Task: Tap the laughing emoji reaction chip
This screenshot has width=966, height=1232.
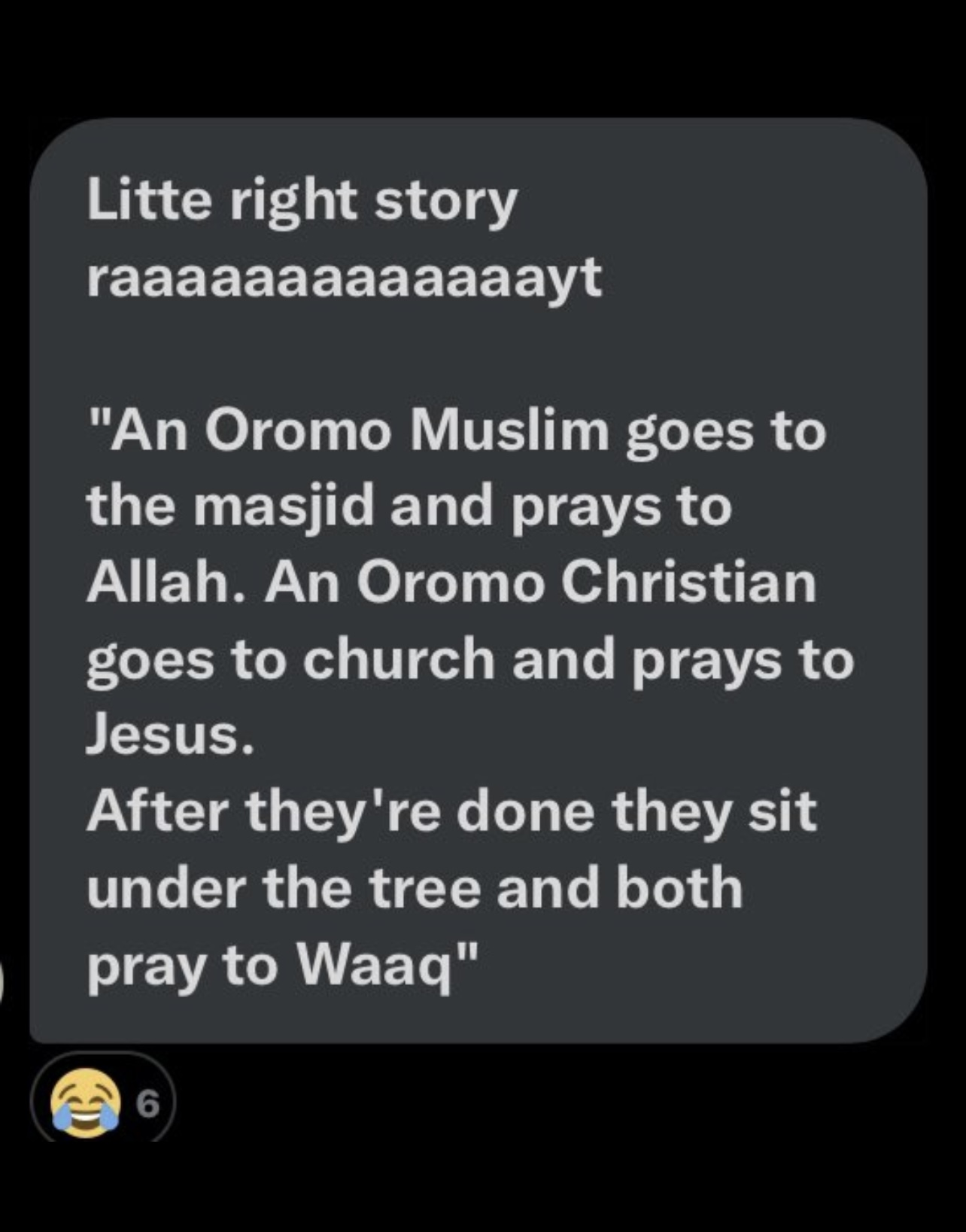Action: [102, 1105]
